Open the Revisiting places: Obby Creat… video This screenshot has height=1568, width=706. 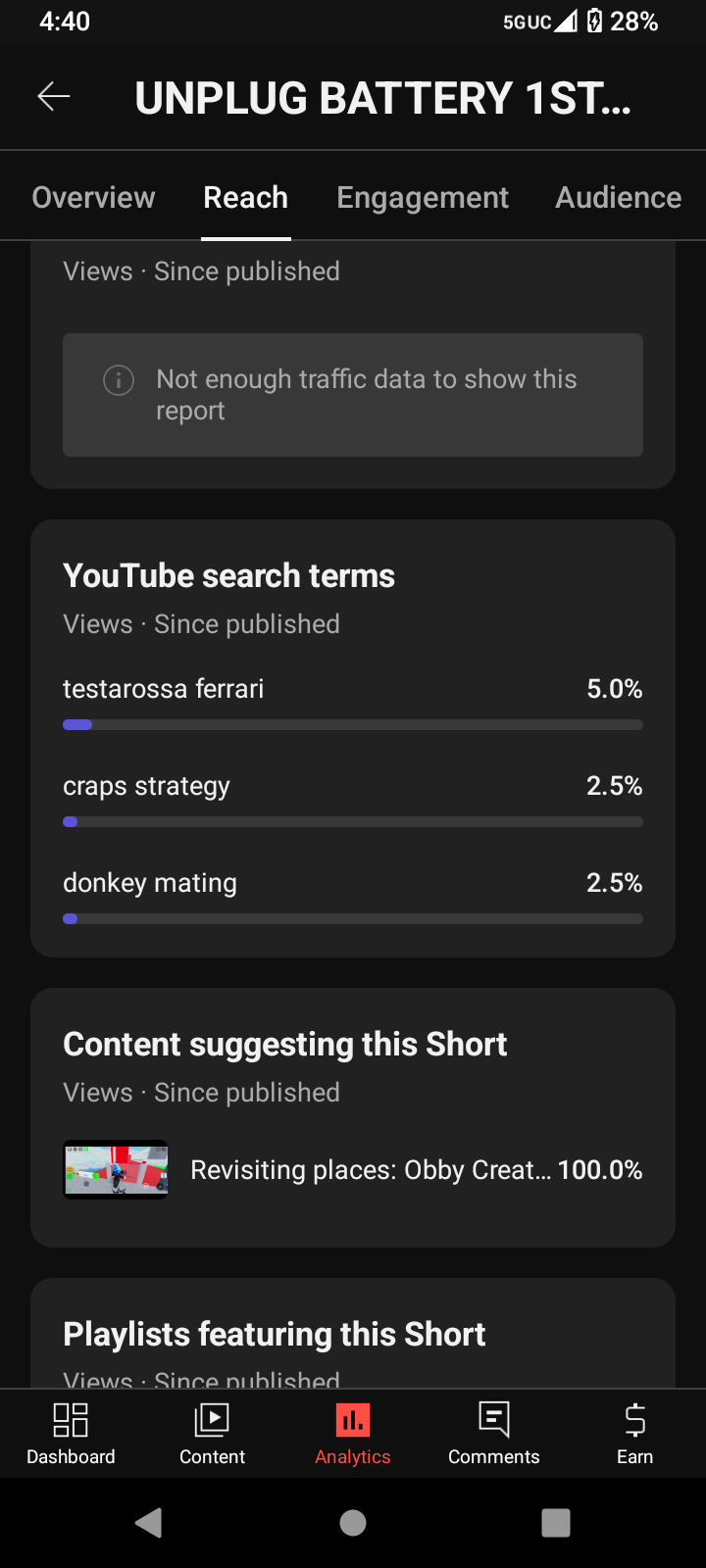click(x=353, y=1170)
